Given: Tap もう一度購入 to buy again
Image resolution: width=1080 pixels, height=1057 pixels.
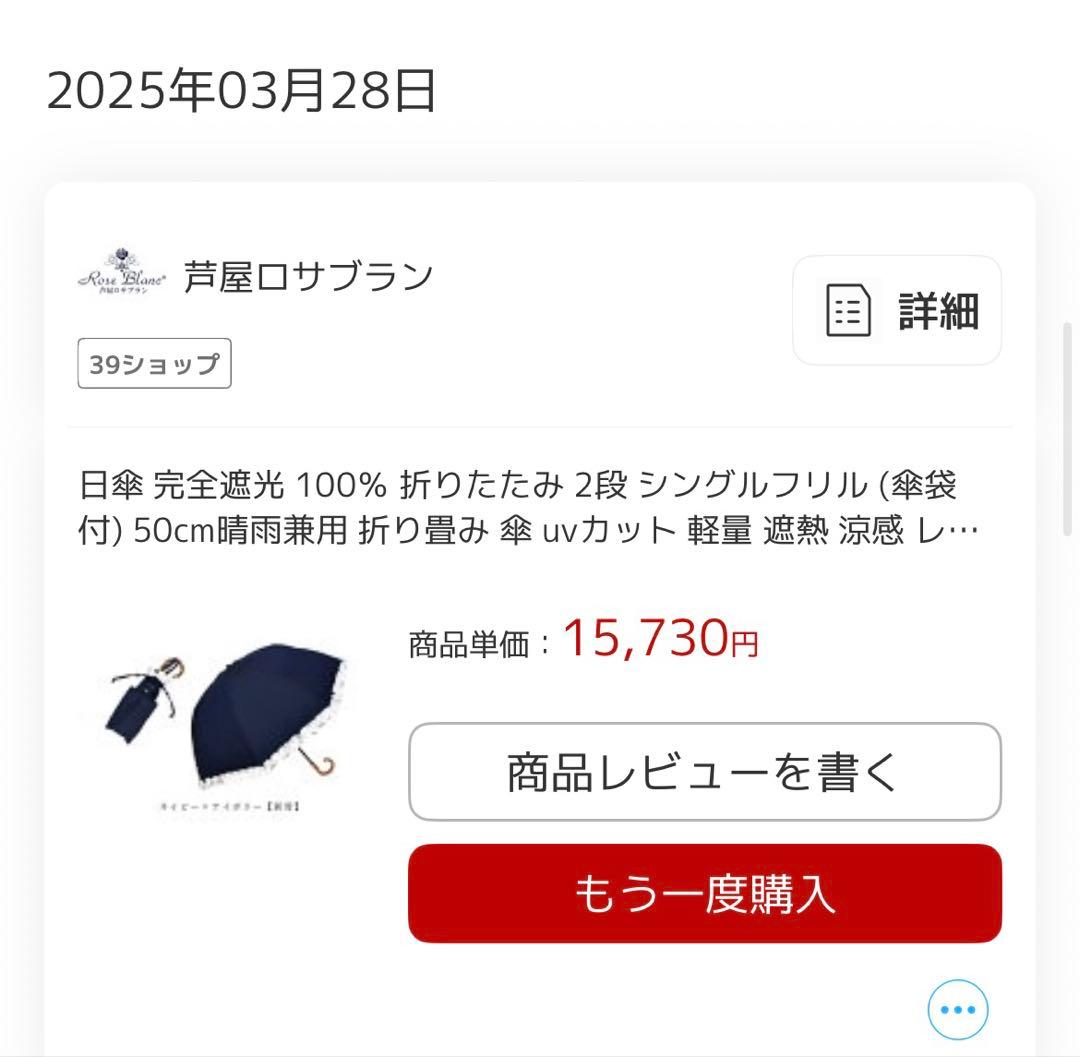Looking at the screenshot, I should click(x=704, y=893).
